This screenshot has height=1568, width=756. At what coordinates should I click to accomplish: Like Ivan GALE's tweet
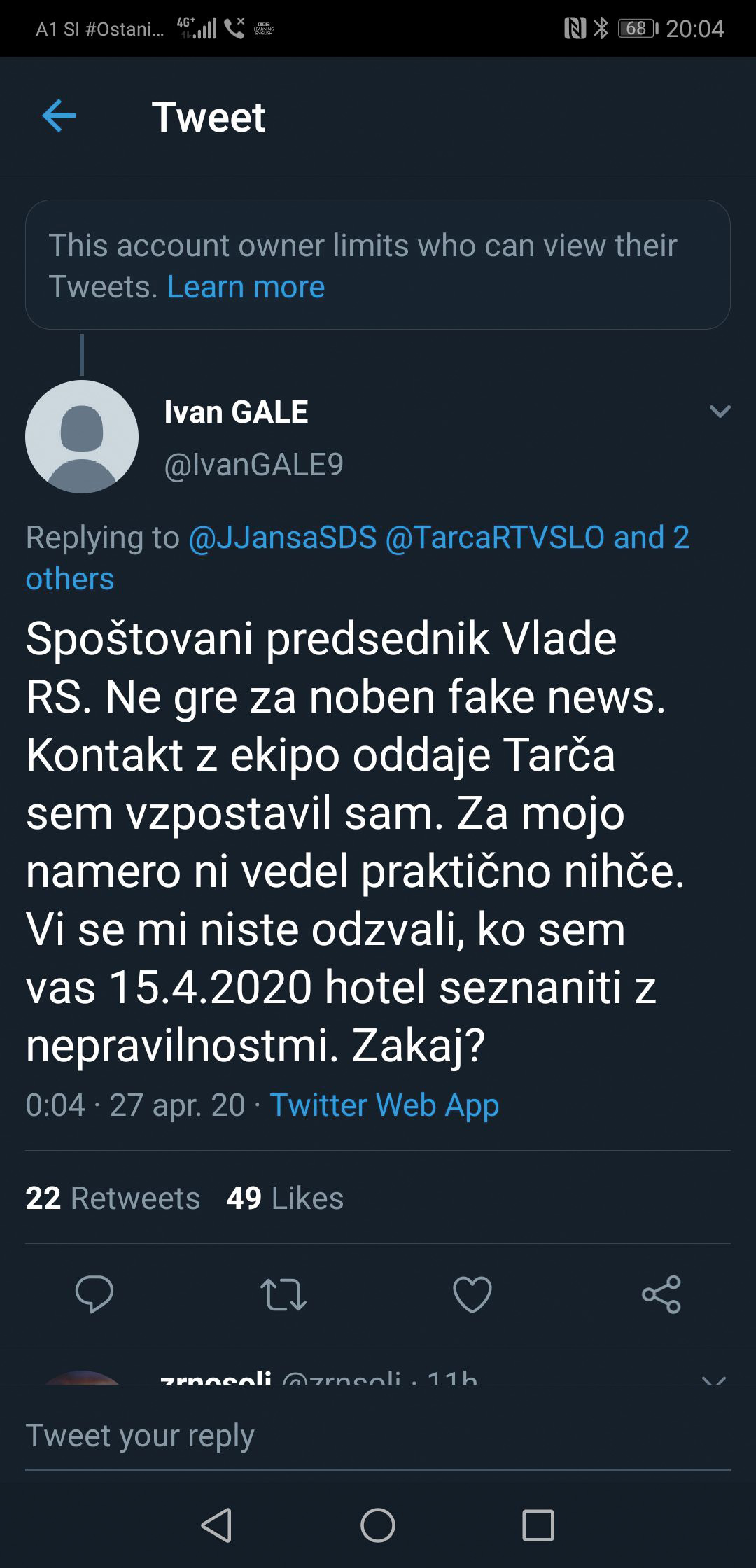click(x=472, y=1294)
